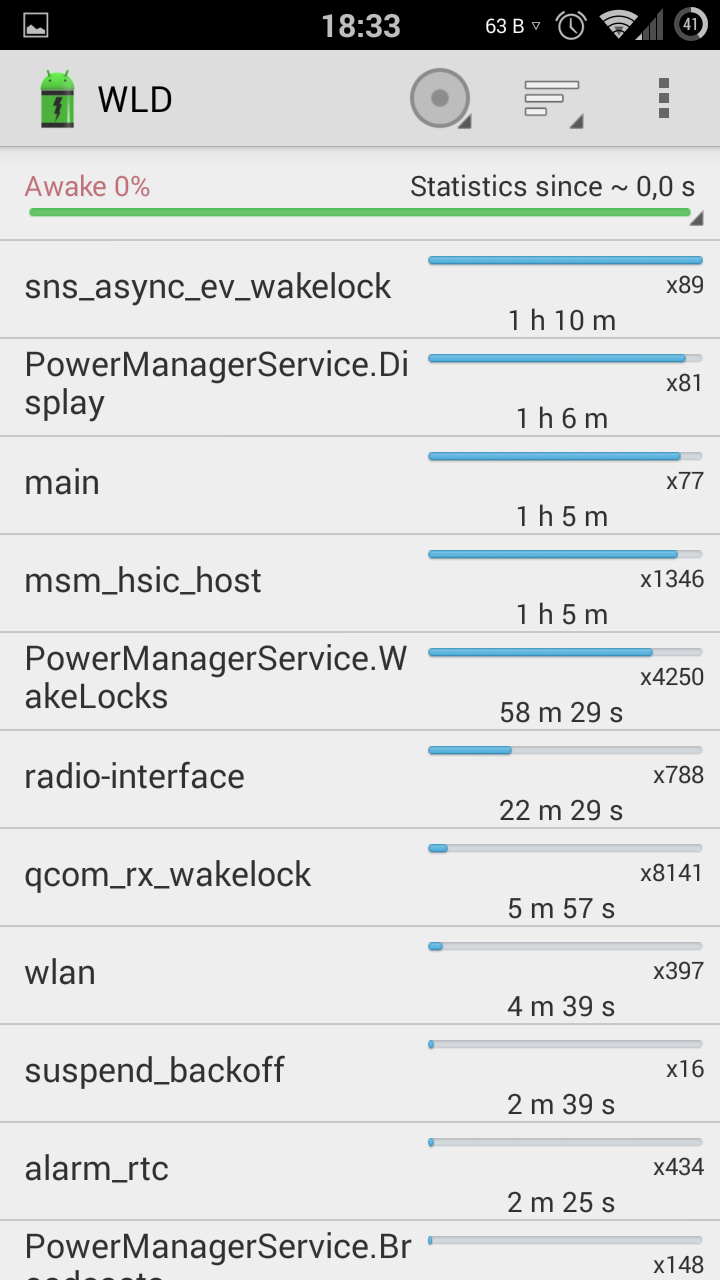Open the overflow menu
The height and width of the screenshot is (1280, 720).
[663, 99]
